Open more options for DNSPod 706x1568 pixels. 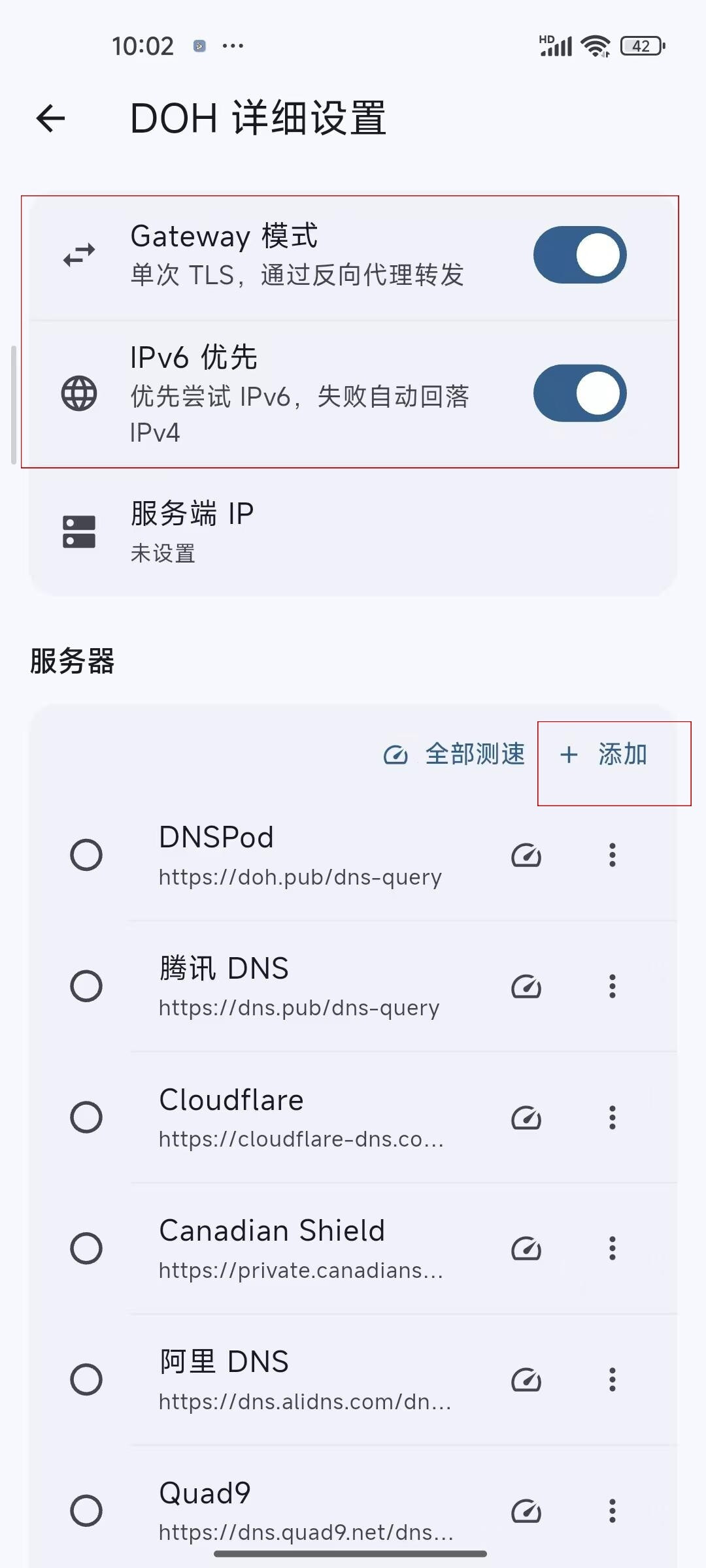613,855
